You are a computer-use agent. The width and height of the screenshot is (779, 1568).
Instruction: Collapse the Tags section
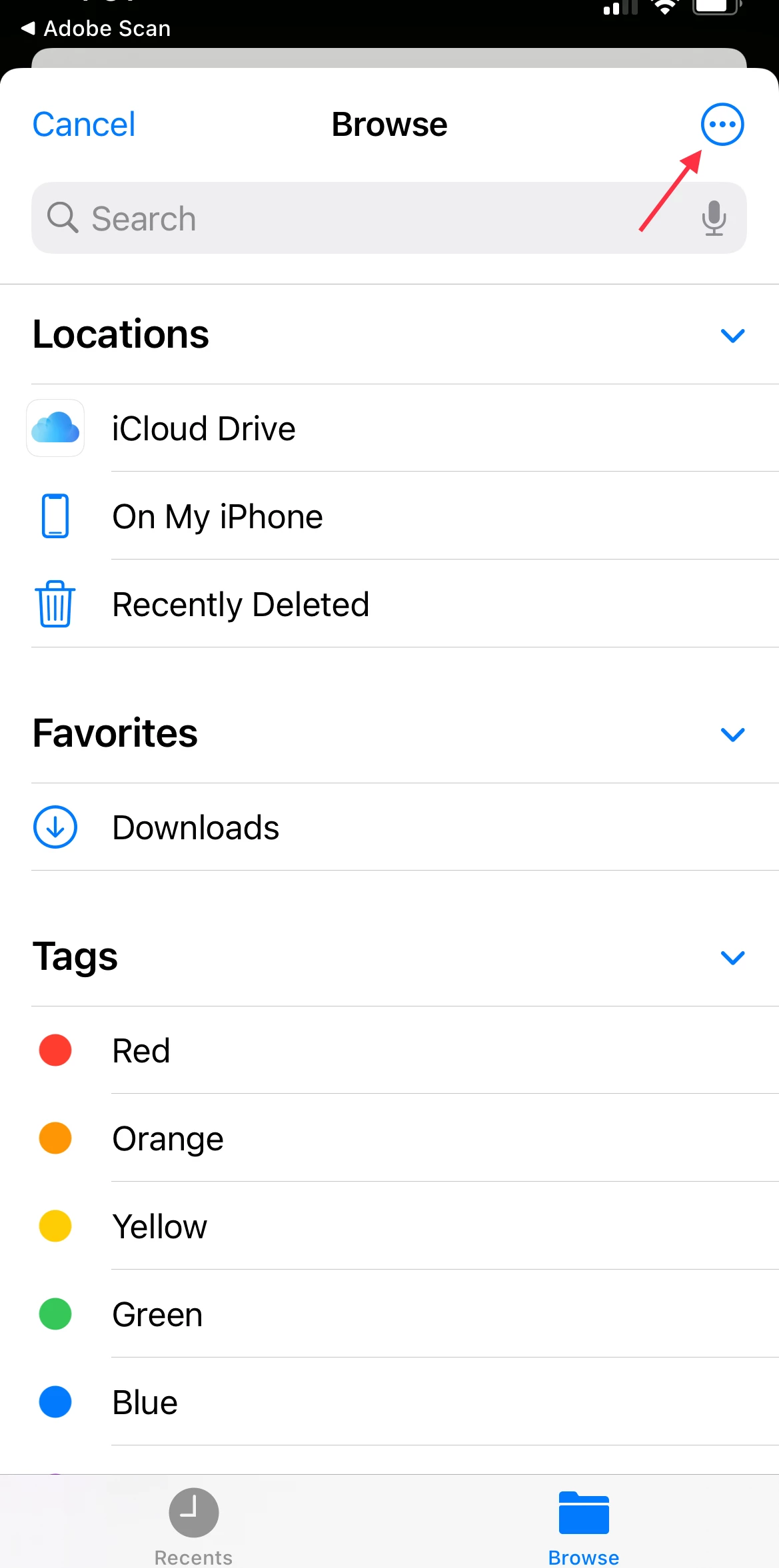(x=732, y=957)
